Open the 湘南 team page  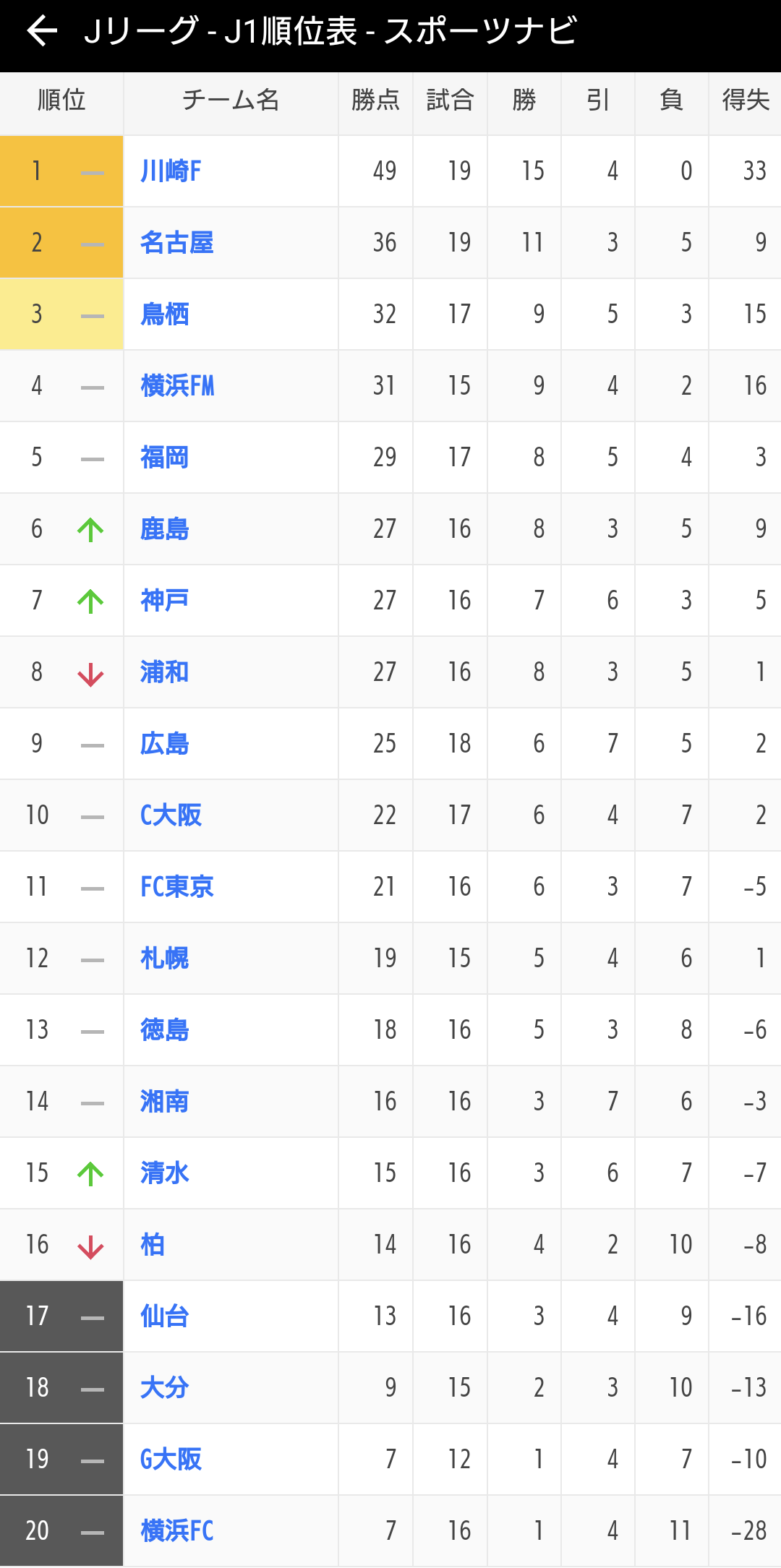pos(165,1102)
